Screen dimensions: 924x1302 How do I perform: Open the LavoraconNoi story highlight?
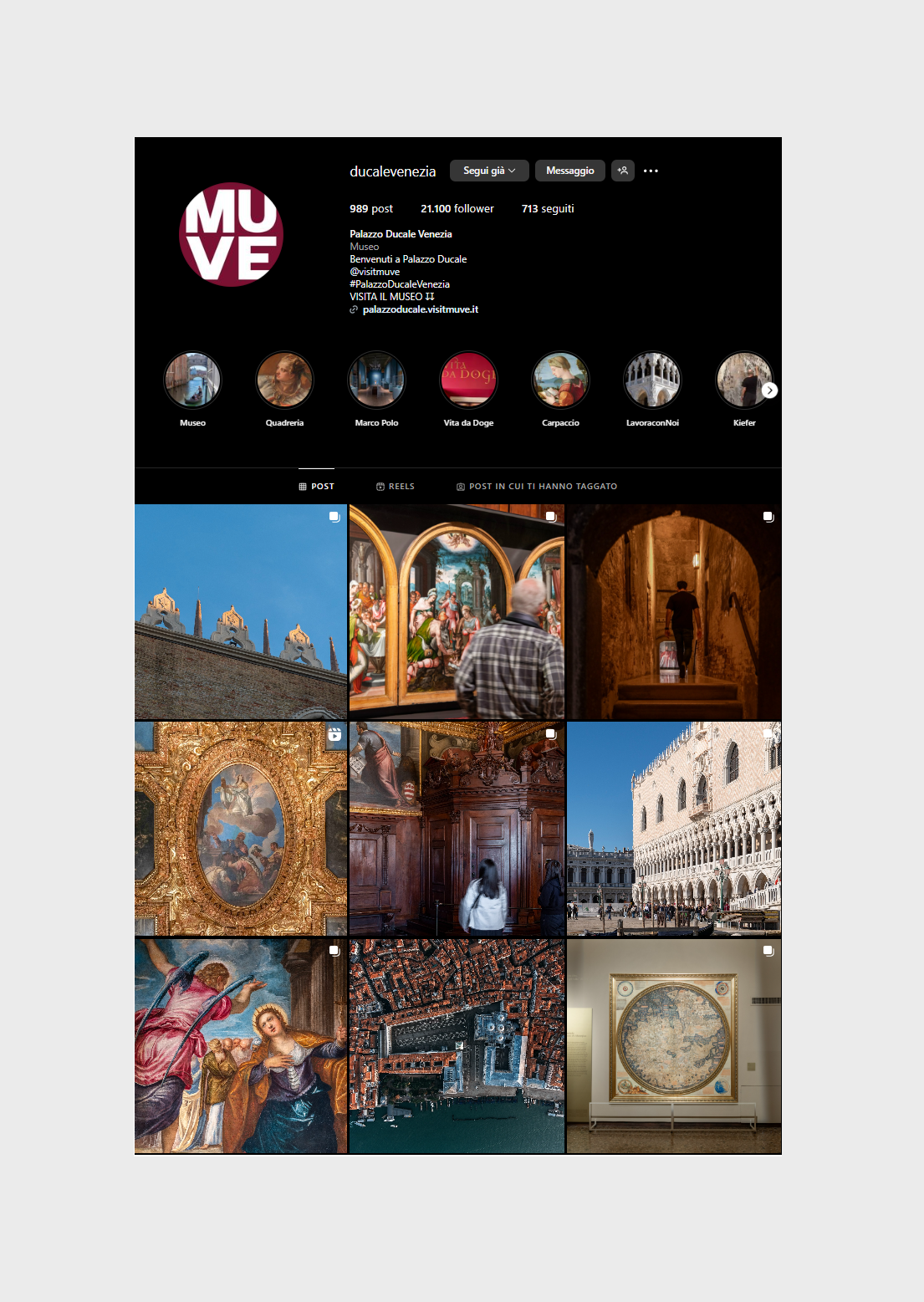[x=652, y=380]
